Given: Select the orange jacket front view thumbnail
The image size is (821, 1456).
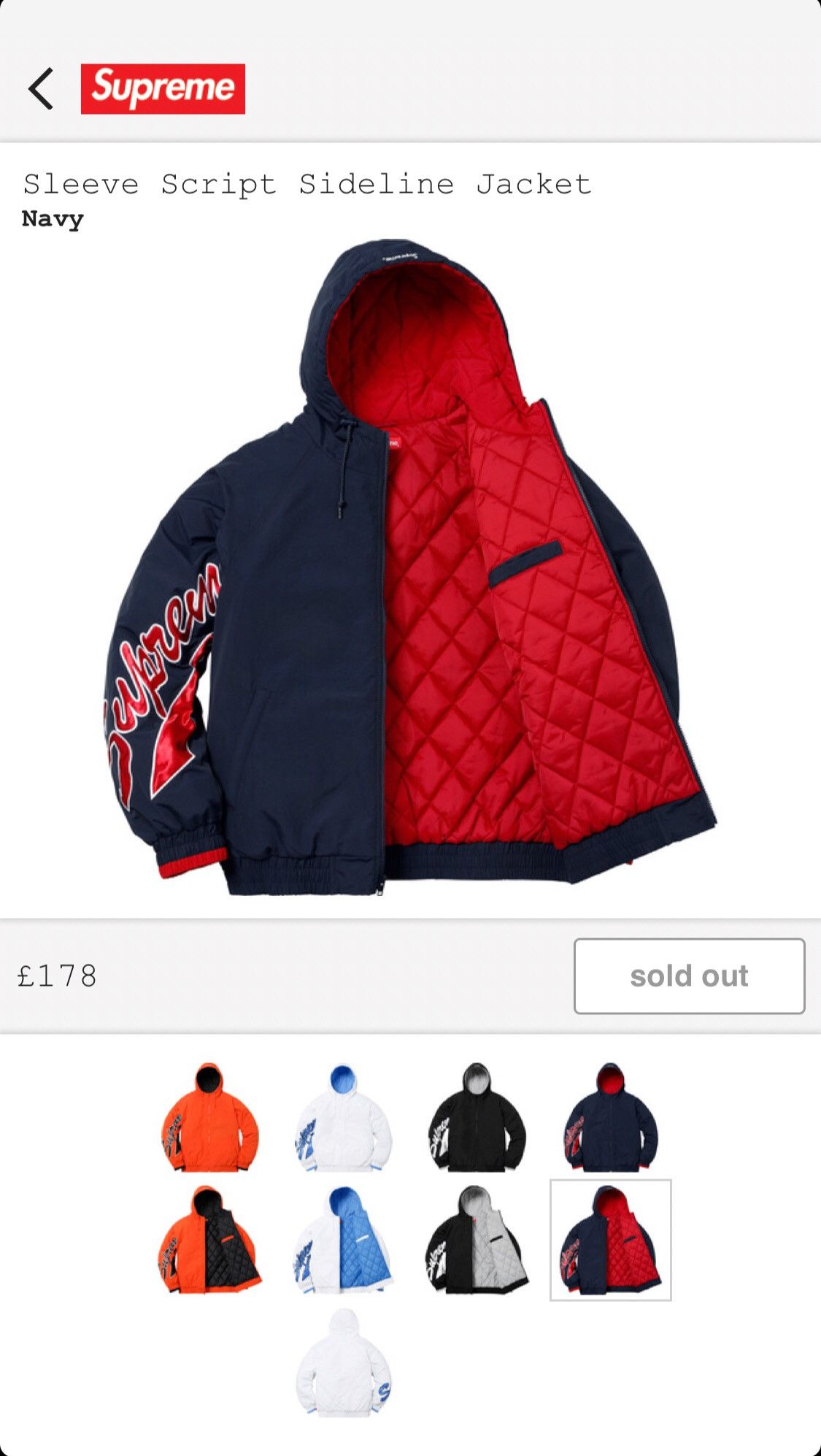Looking at the screenshot, I should (209, 1117).
